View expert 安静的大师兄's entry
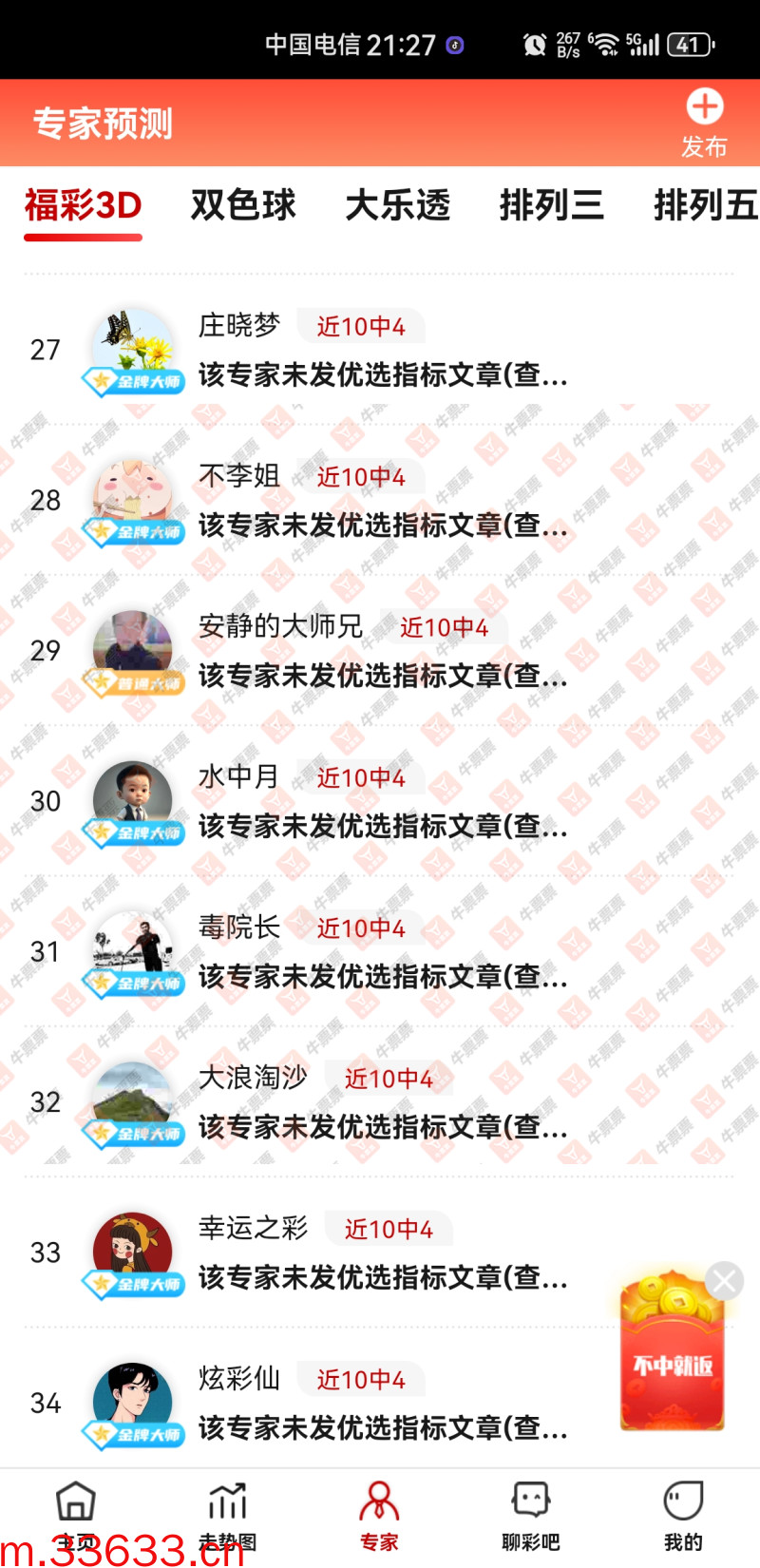 click(x=380, y=651)
